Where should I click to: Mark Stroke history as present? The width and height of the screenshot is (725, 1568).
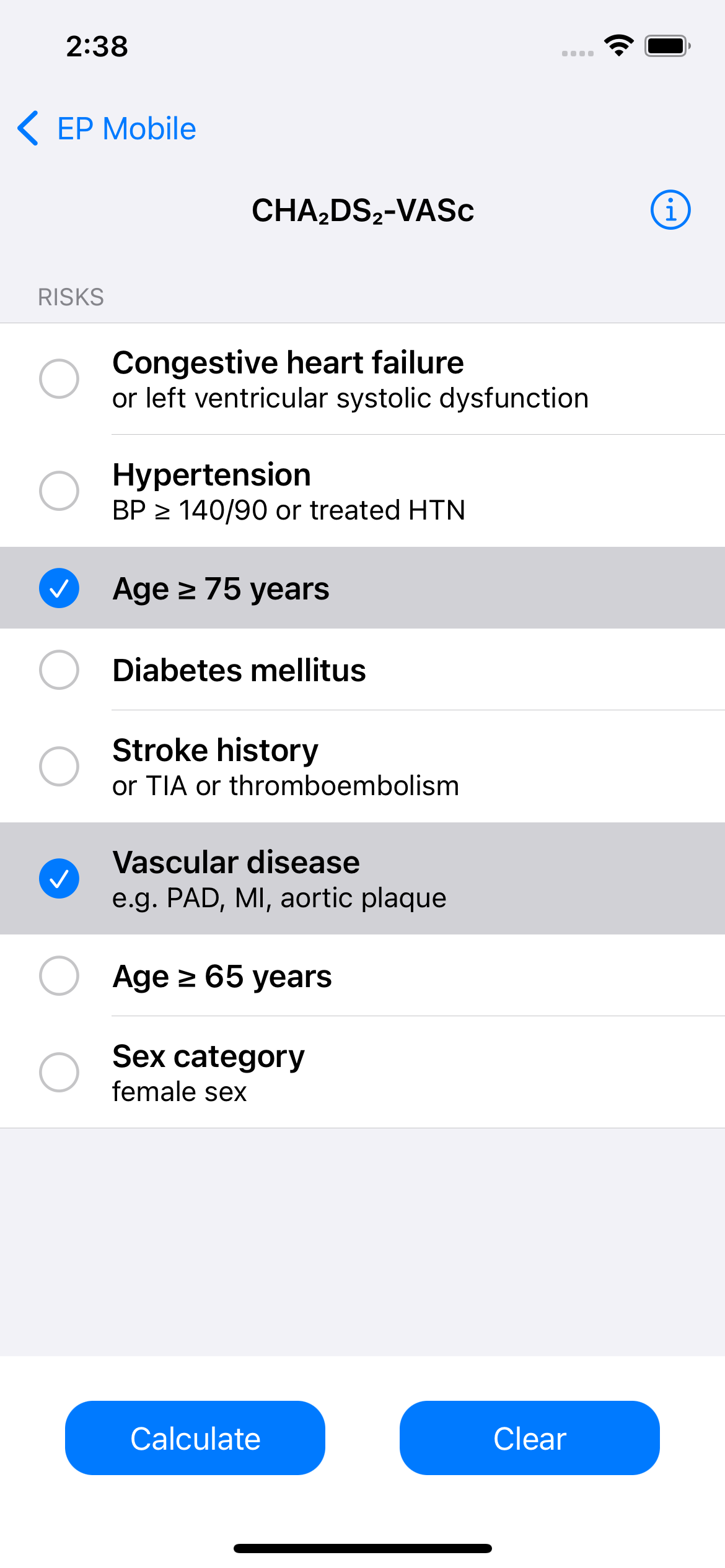click(x=362, y=767)
